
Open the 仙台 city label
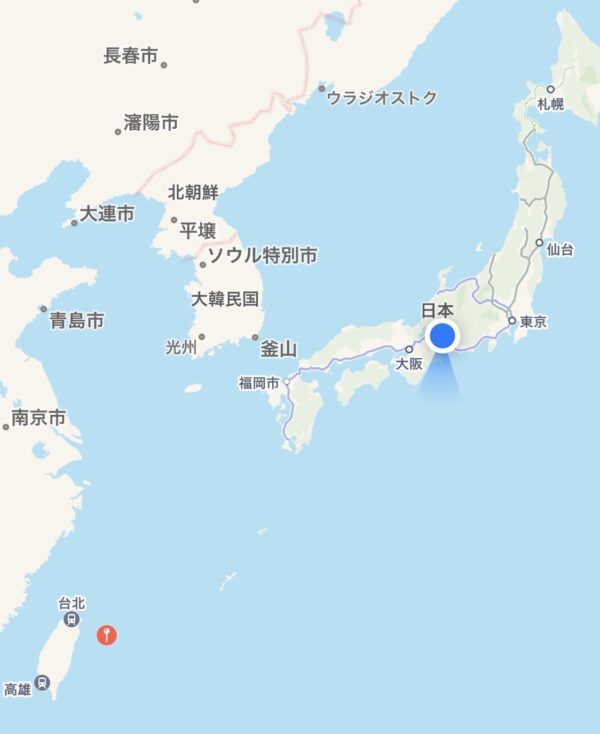coord(560,250)
